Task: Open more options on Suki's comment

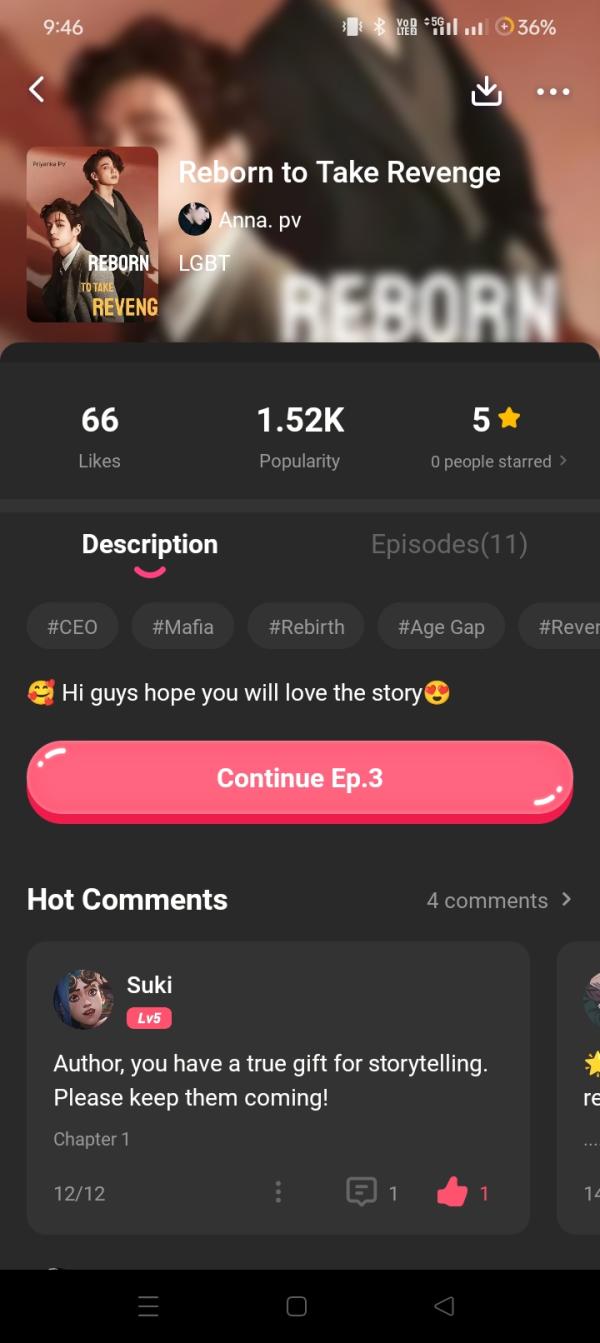Action: [278, 1192]
